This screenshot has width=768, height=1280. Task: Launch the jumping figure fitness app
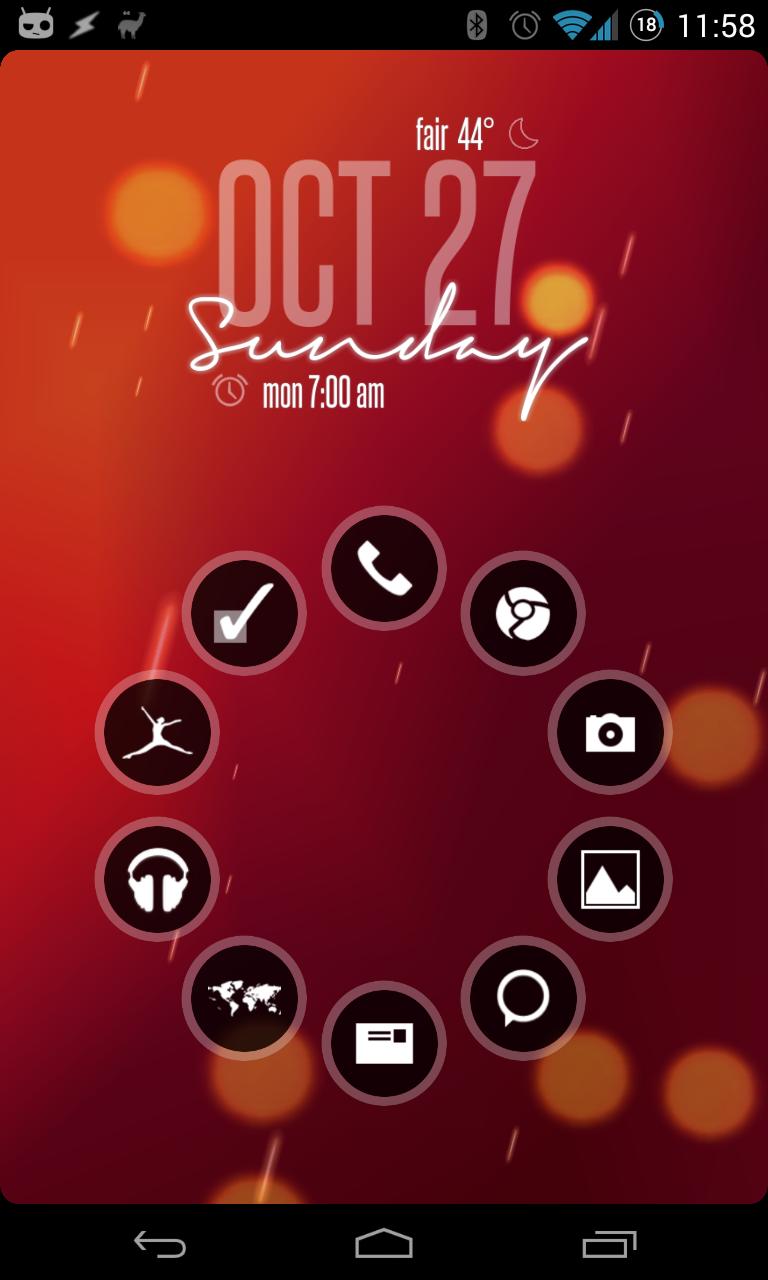pyautogui.click(x=157, y=733)
